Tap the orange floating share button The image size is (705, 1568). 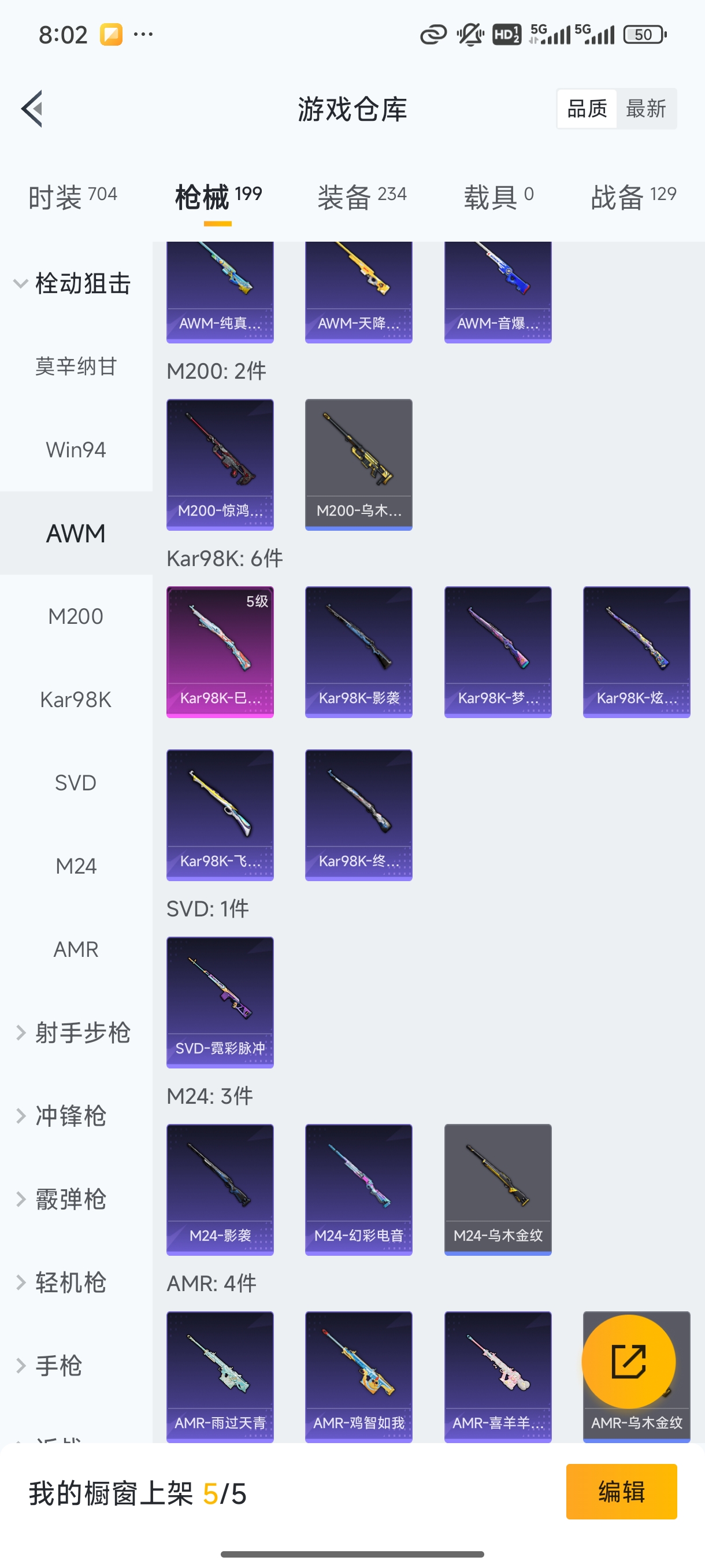628,1362
